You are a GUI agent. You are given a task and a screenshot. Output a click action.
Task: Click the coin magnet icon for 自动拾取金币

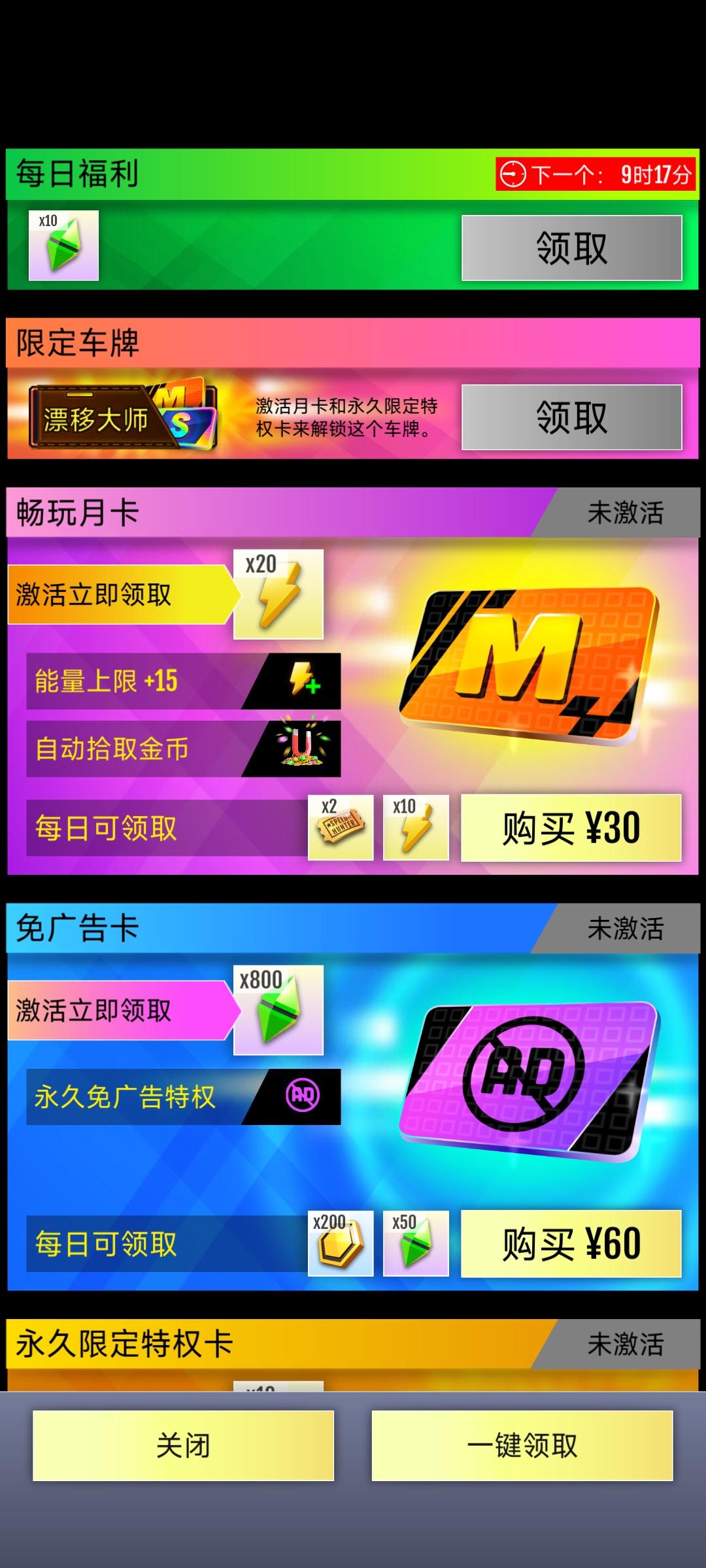(301, 749)
